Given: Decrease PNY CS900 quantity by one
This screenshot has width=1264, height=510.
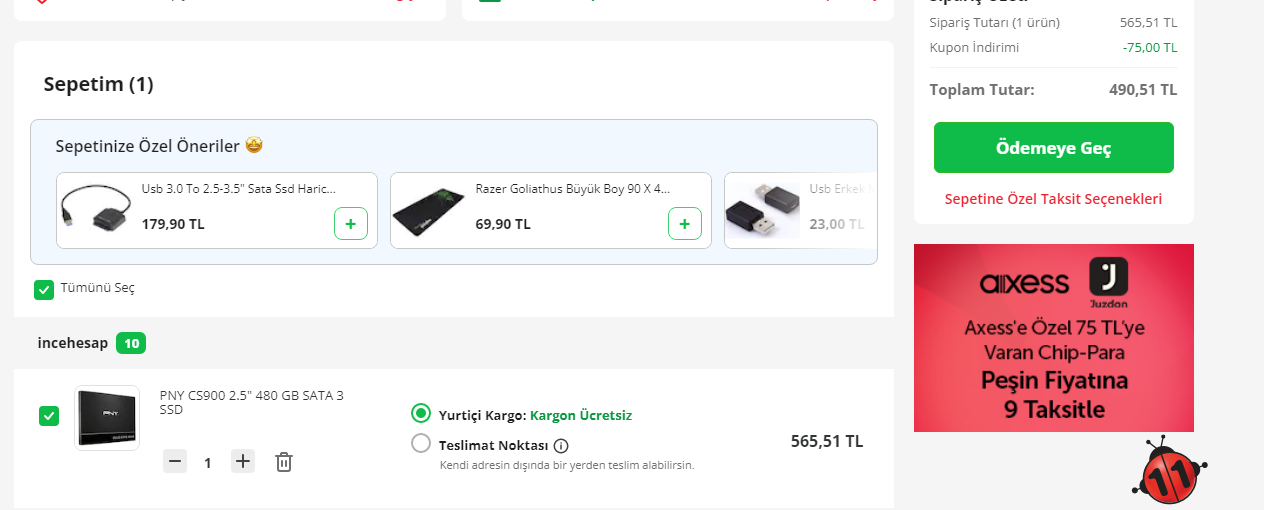Looking at the screenshot, I should (x=175, y=461).
